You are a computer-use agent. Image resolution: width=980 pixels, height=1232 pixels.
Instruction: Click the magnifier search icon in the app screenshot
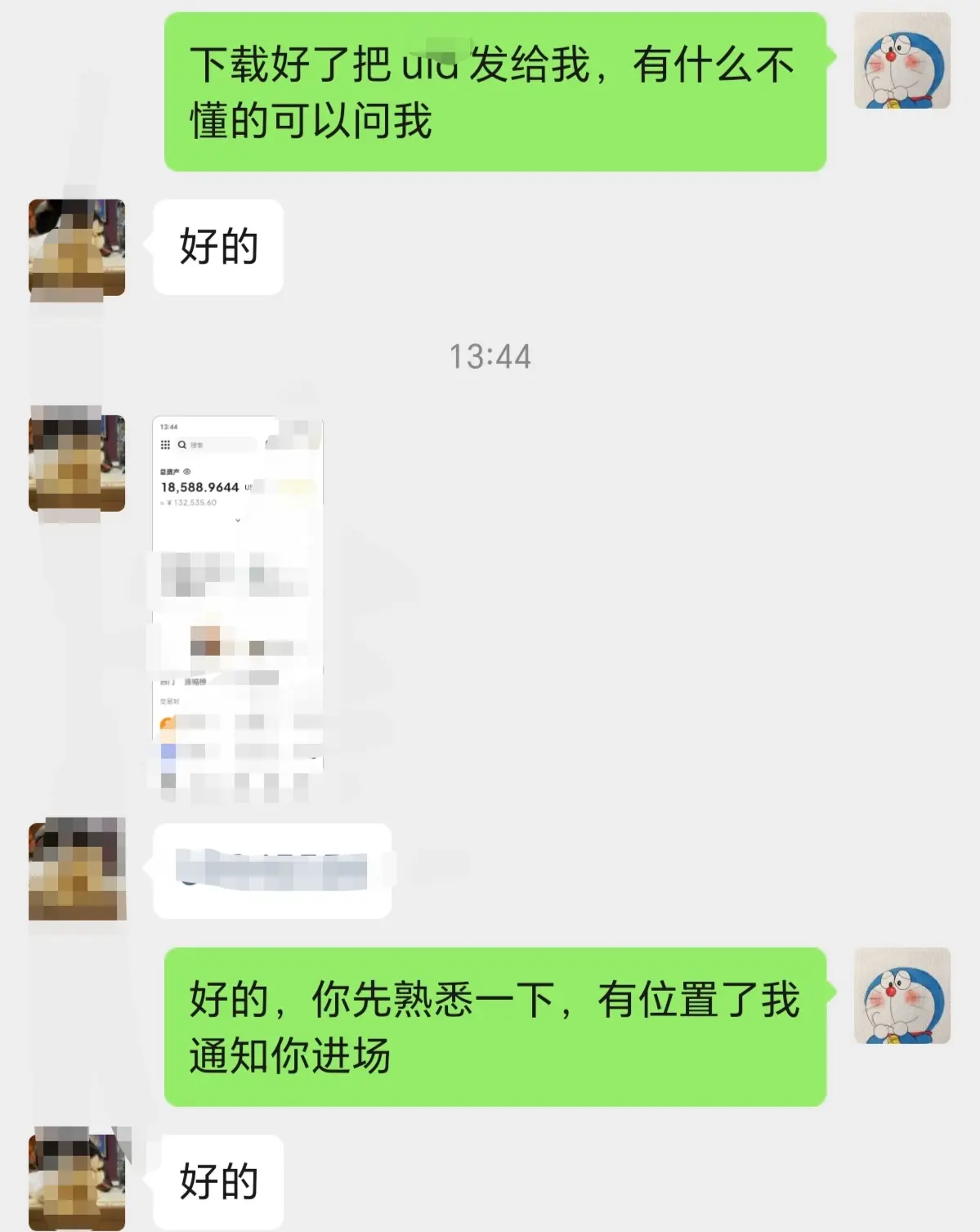[181, 446]
